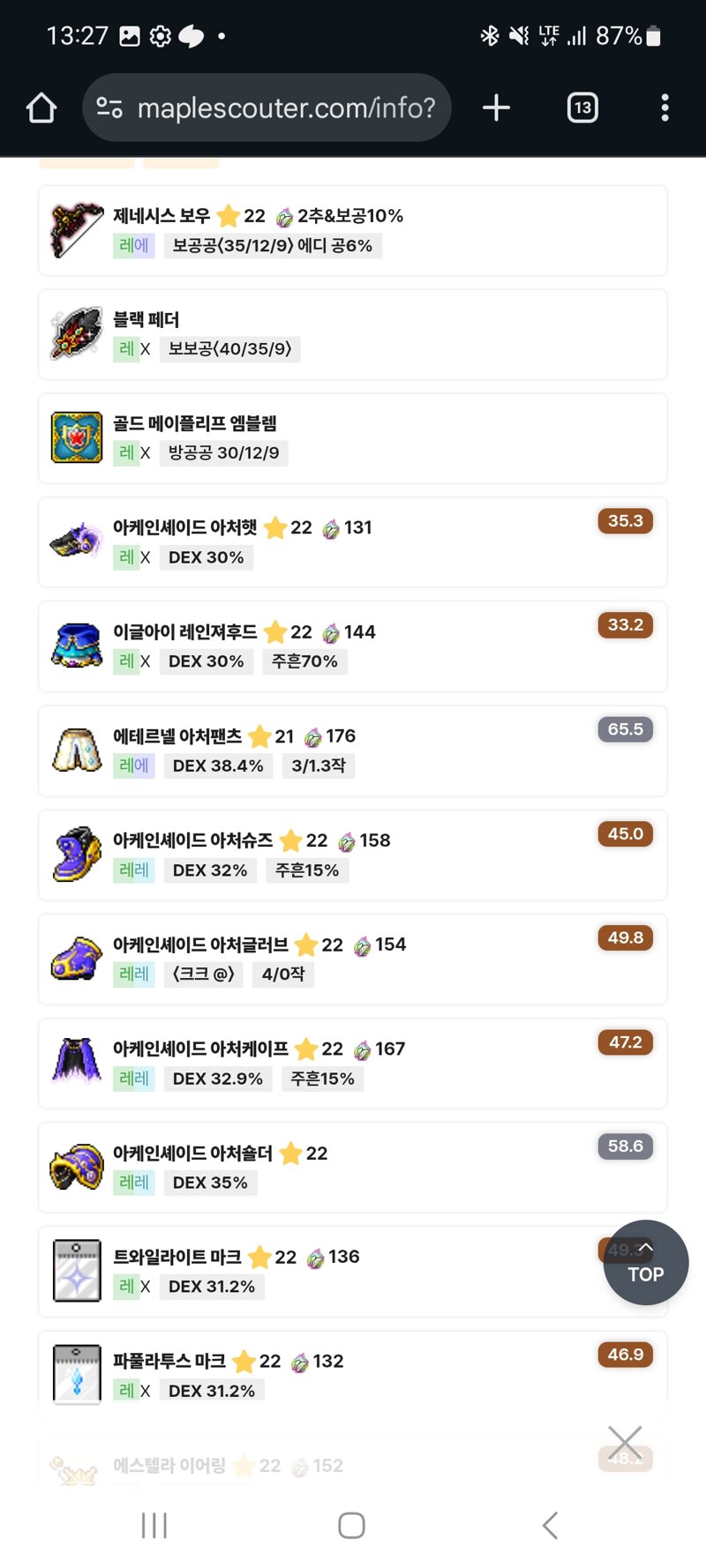Open the browser overflow menu
This screenshot has height=1568, width=706.
[665, 108]
